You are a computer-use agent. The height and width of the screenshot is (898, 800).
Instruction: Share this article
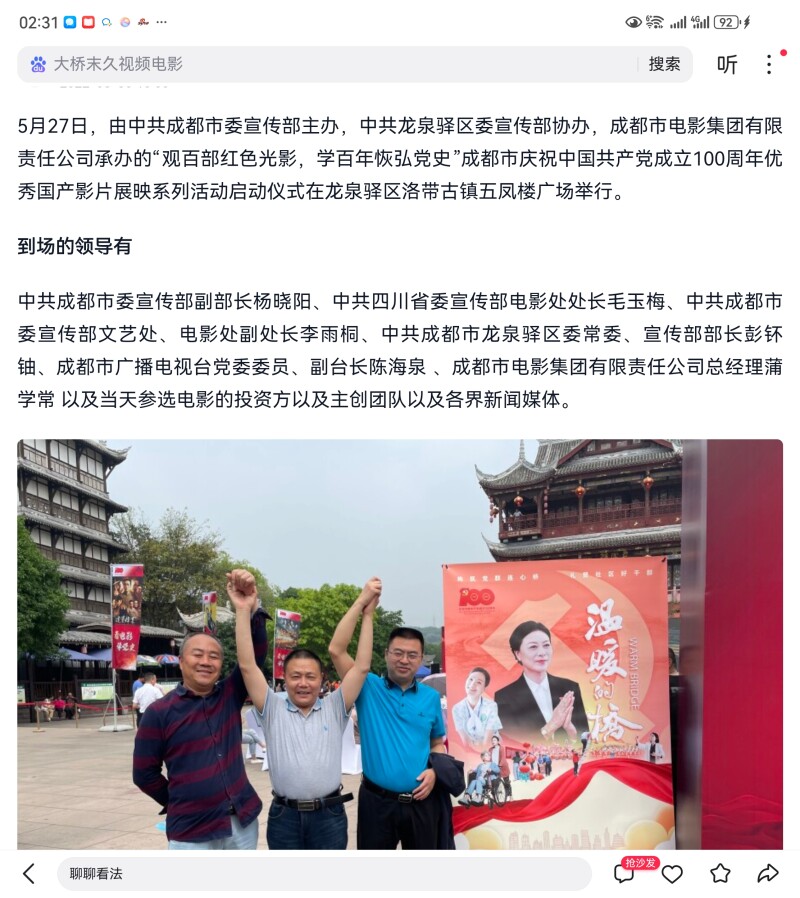pos(768,873)
